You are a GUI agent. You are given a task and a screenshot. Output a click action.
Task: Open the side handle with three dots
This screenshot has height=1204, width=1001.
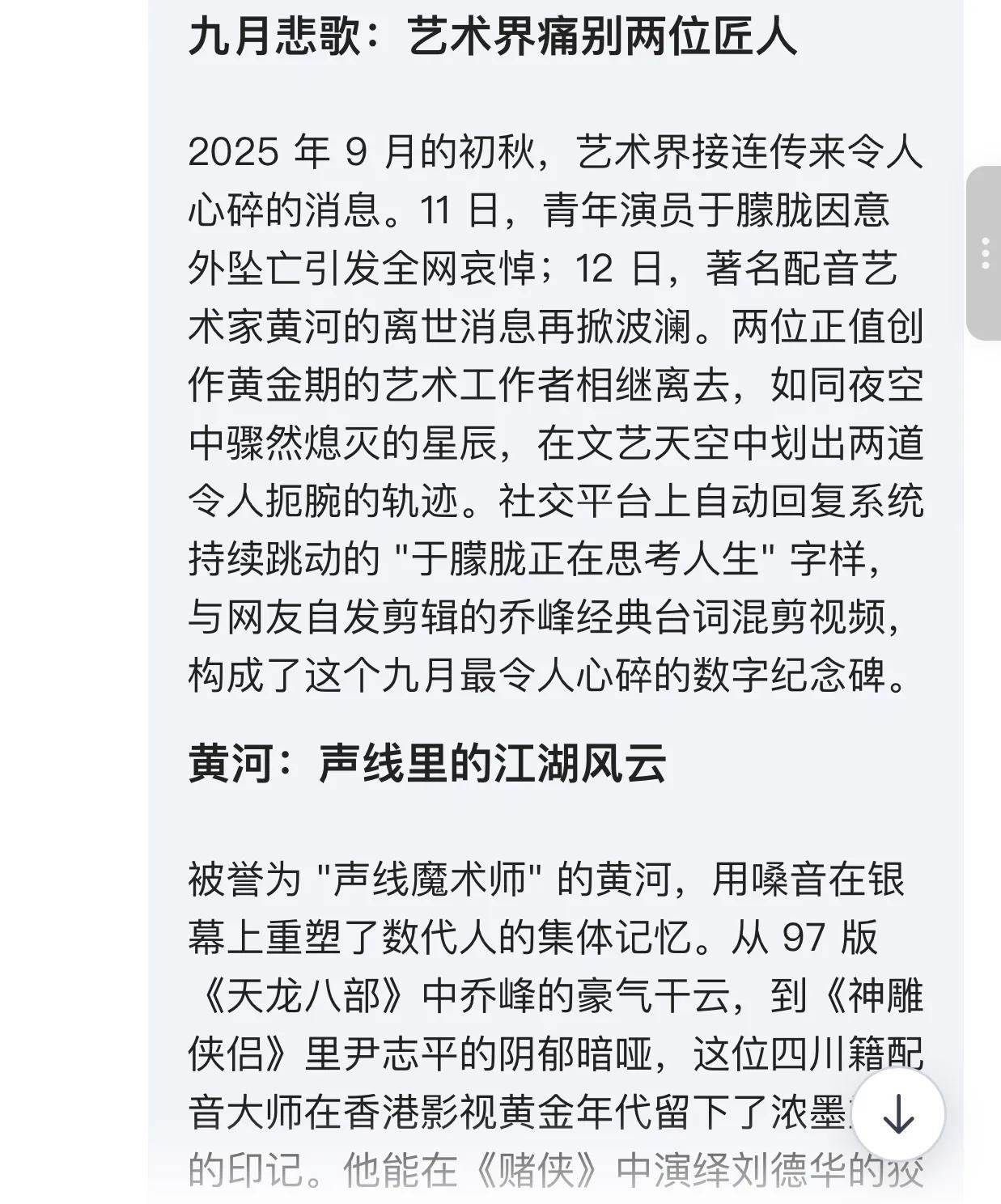(x=984, y=253)
